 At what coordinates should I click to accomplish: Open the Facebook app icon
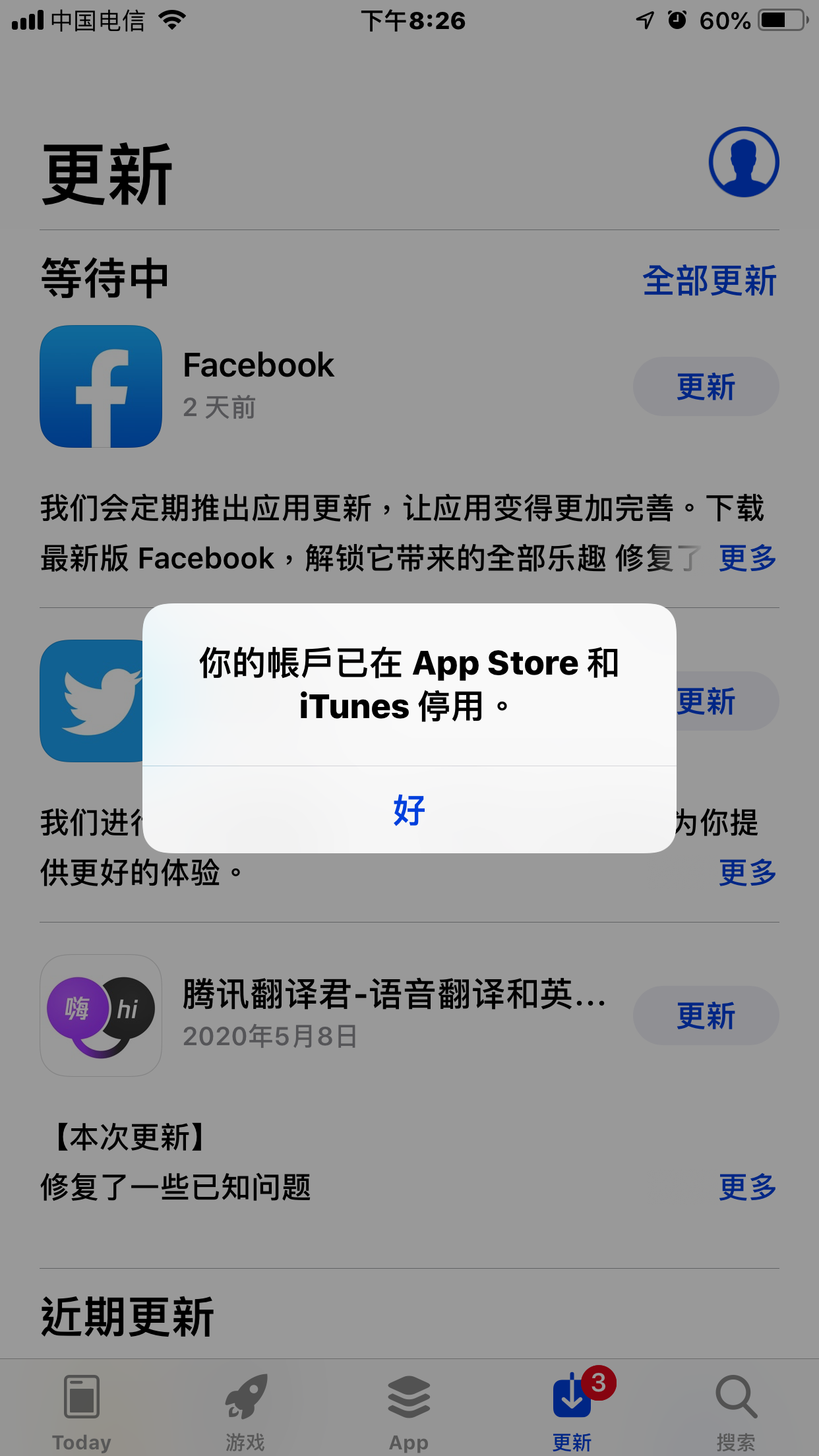click(101, 386)
